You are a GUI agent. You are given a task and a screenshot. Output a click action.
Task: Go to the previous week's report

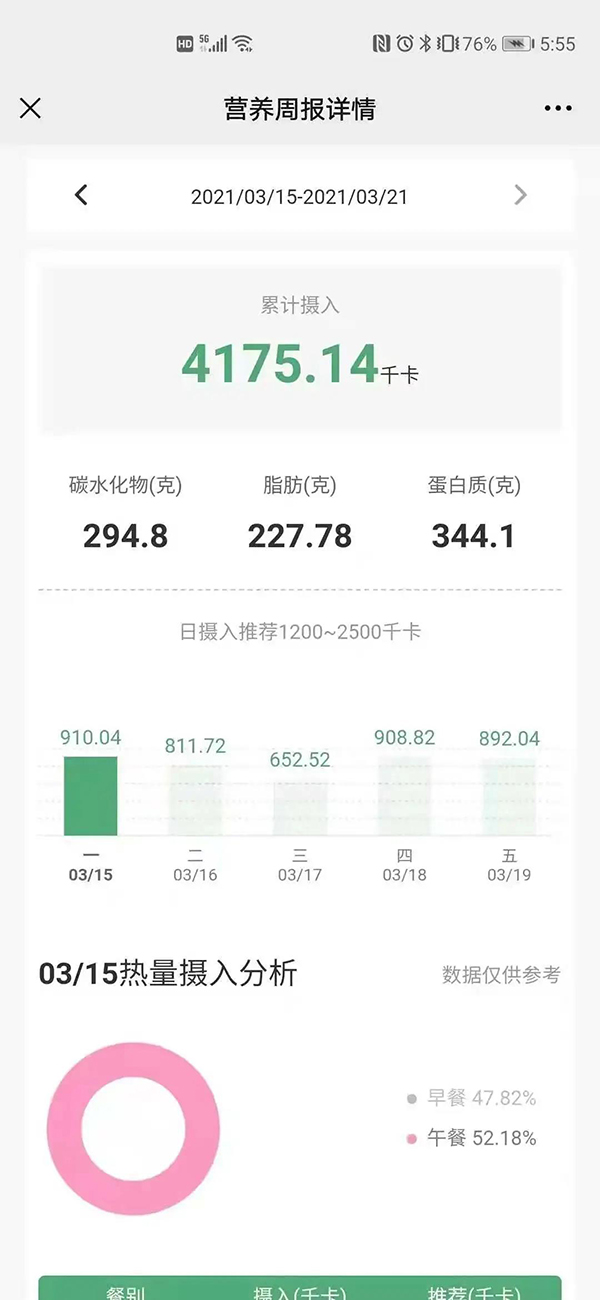82,196
